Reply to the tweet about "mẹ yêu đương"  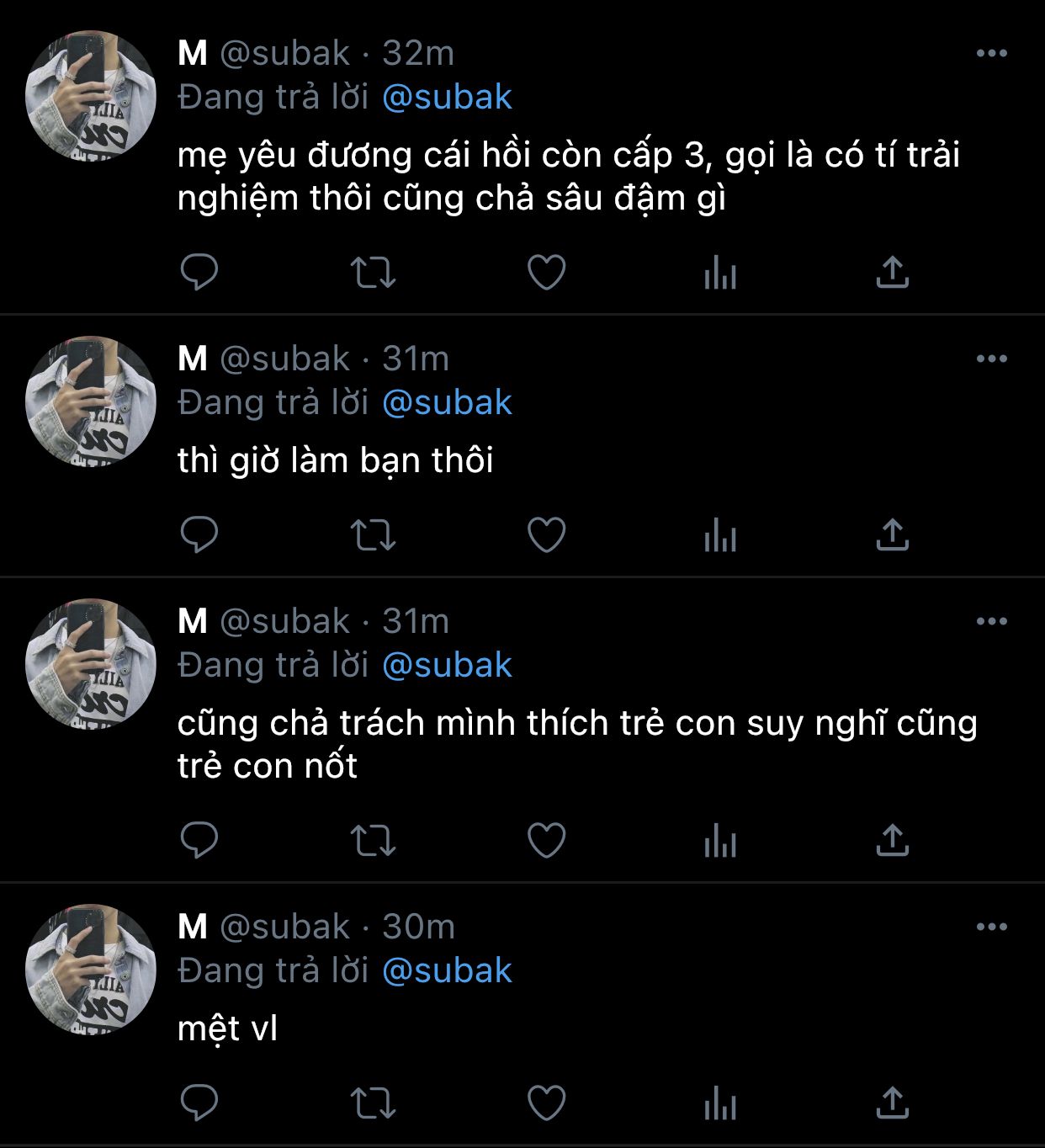click(199, 272)
